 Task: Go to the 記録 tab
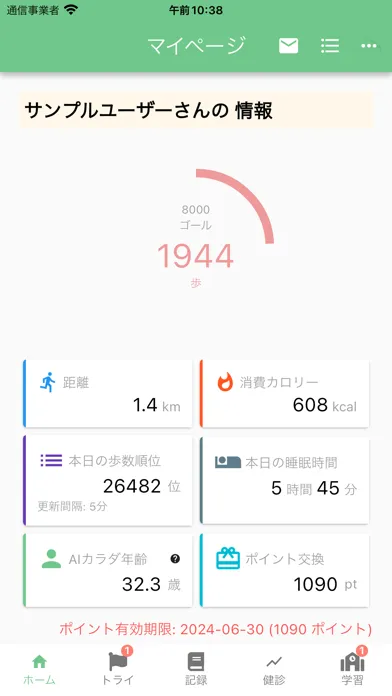click(x=196, y=670)
